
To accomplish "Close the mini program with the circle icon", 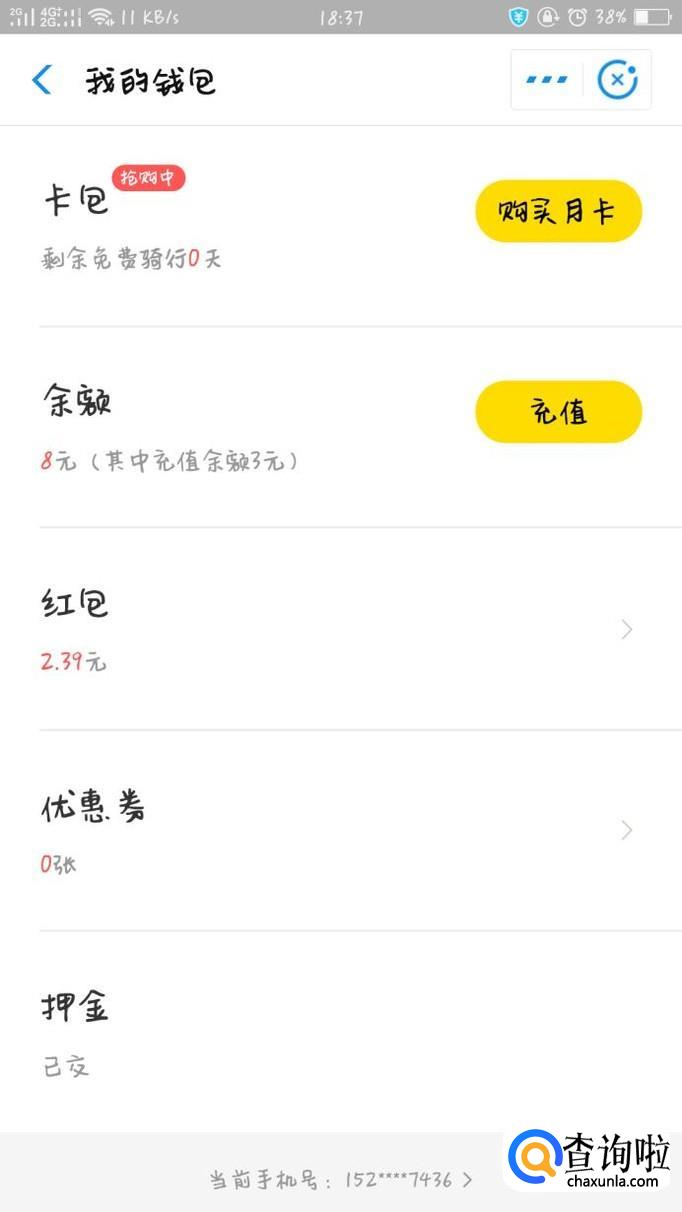I will [x=617, y=79].
